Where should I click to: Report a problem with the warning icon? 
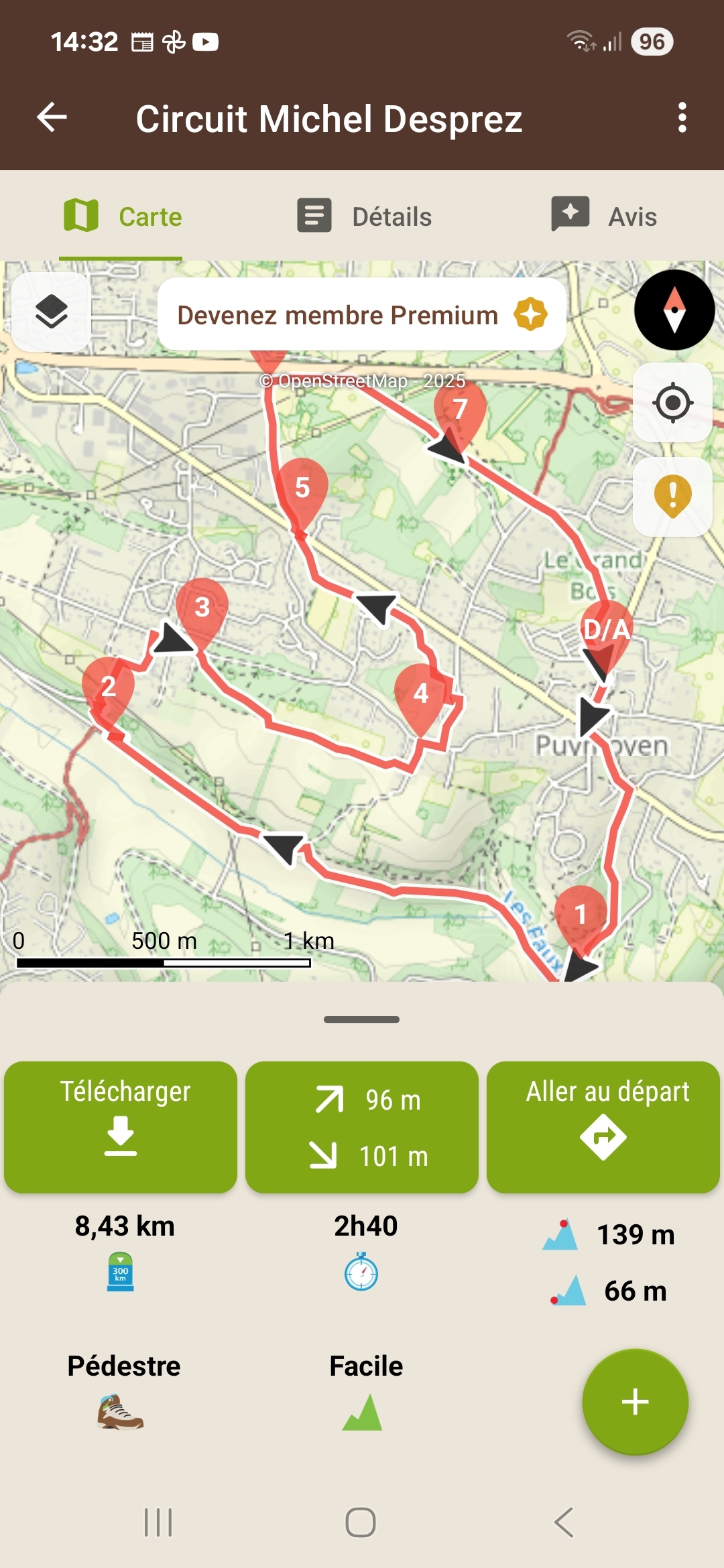[672, 497]
